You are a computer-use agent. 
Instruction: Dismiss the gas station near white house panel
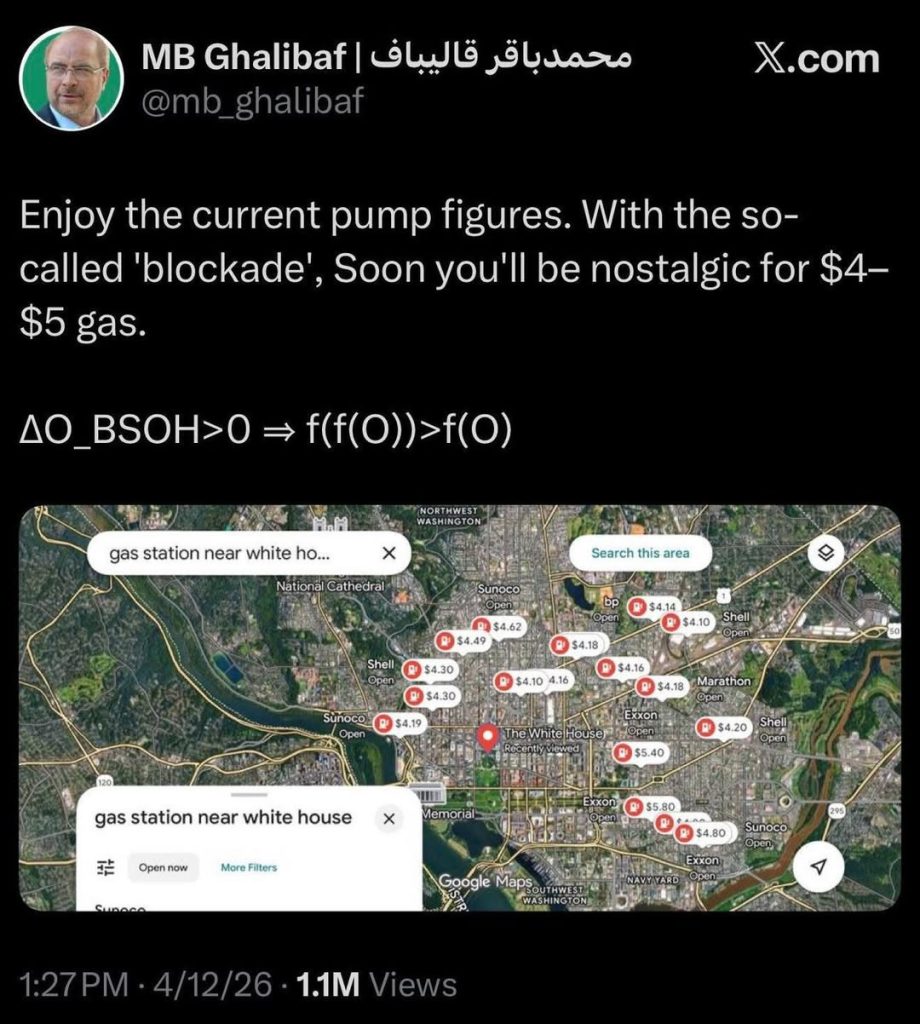tap(390, 817)
